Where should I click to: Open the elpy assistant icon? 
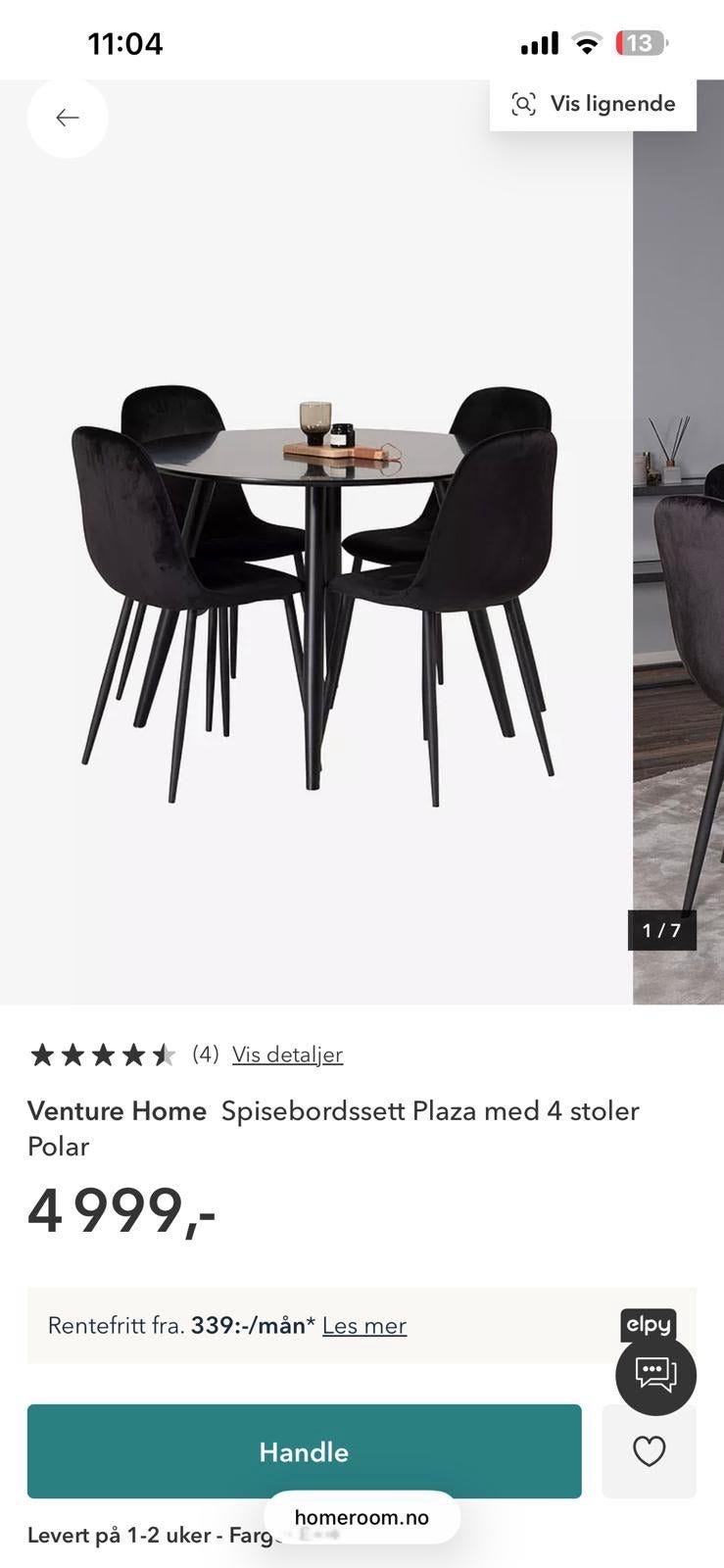(648, 1325)
